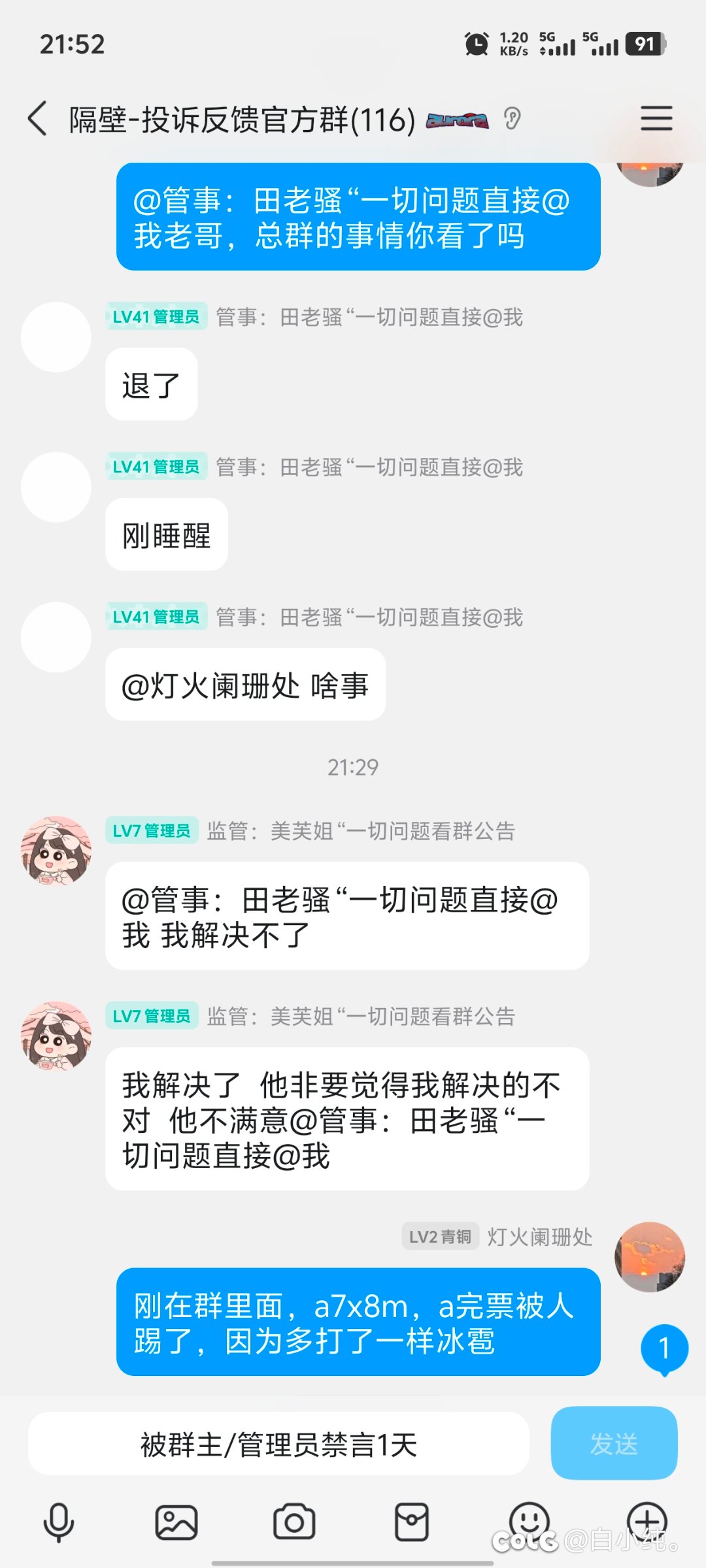Image resolution: width=706 pixels, height=1568 pixels.
Task: Open the voice message microphone
Action: [59, 1523]
